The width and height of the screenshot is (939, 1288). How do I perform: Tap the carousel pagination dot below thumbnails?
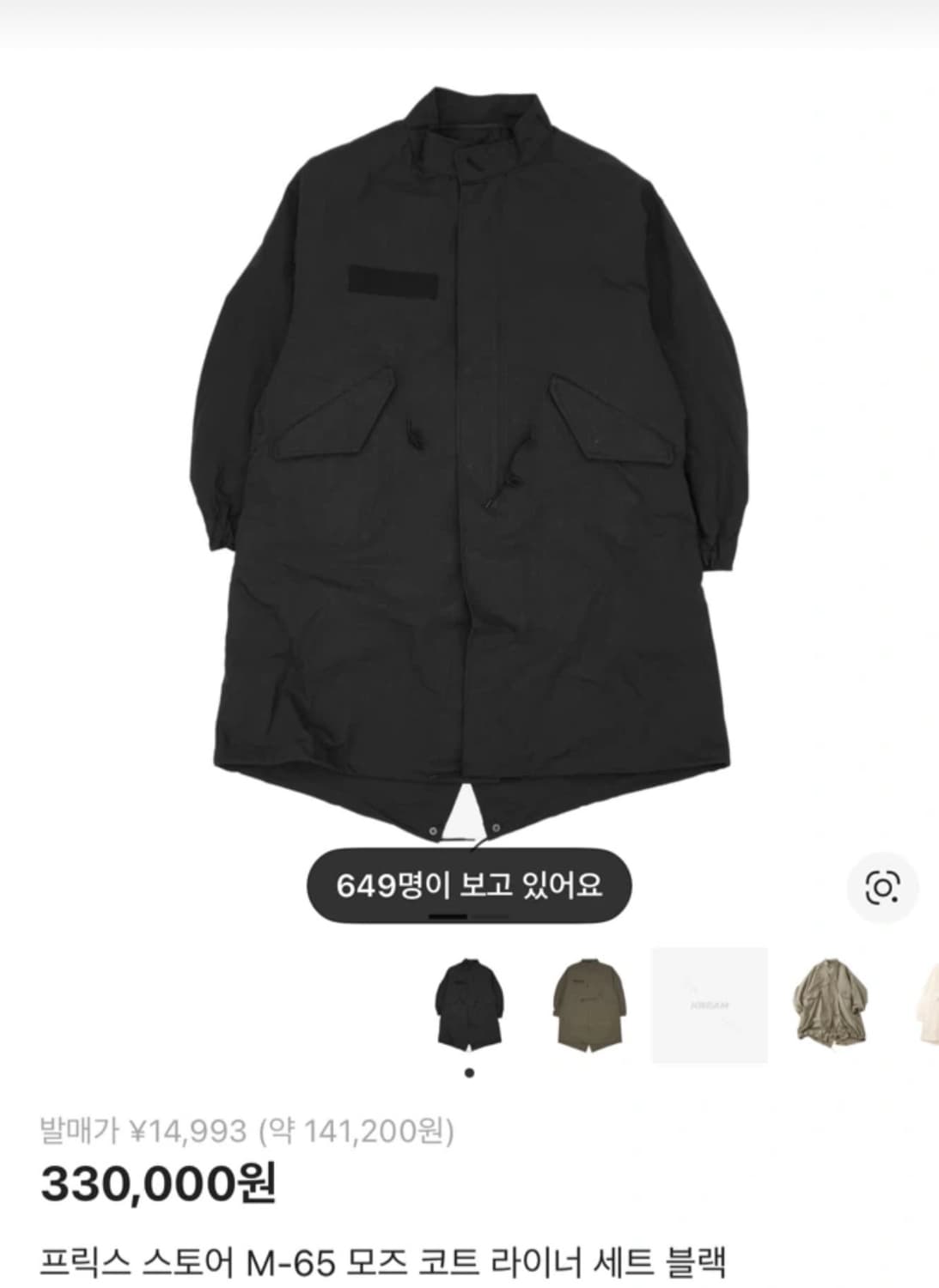pos(468,1072)
